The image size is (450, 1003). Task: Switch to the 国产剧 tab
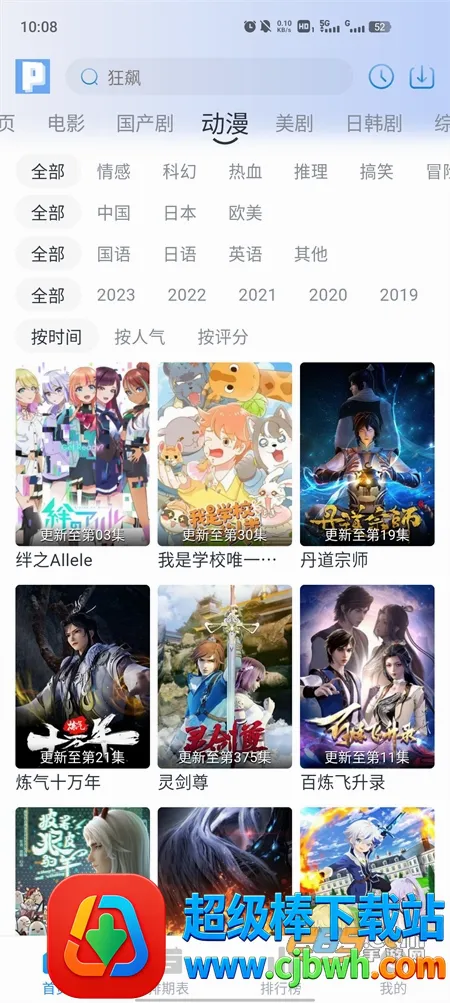point(145,123)
